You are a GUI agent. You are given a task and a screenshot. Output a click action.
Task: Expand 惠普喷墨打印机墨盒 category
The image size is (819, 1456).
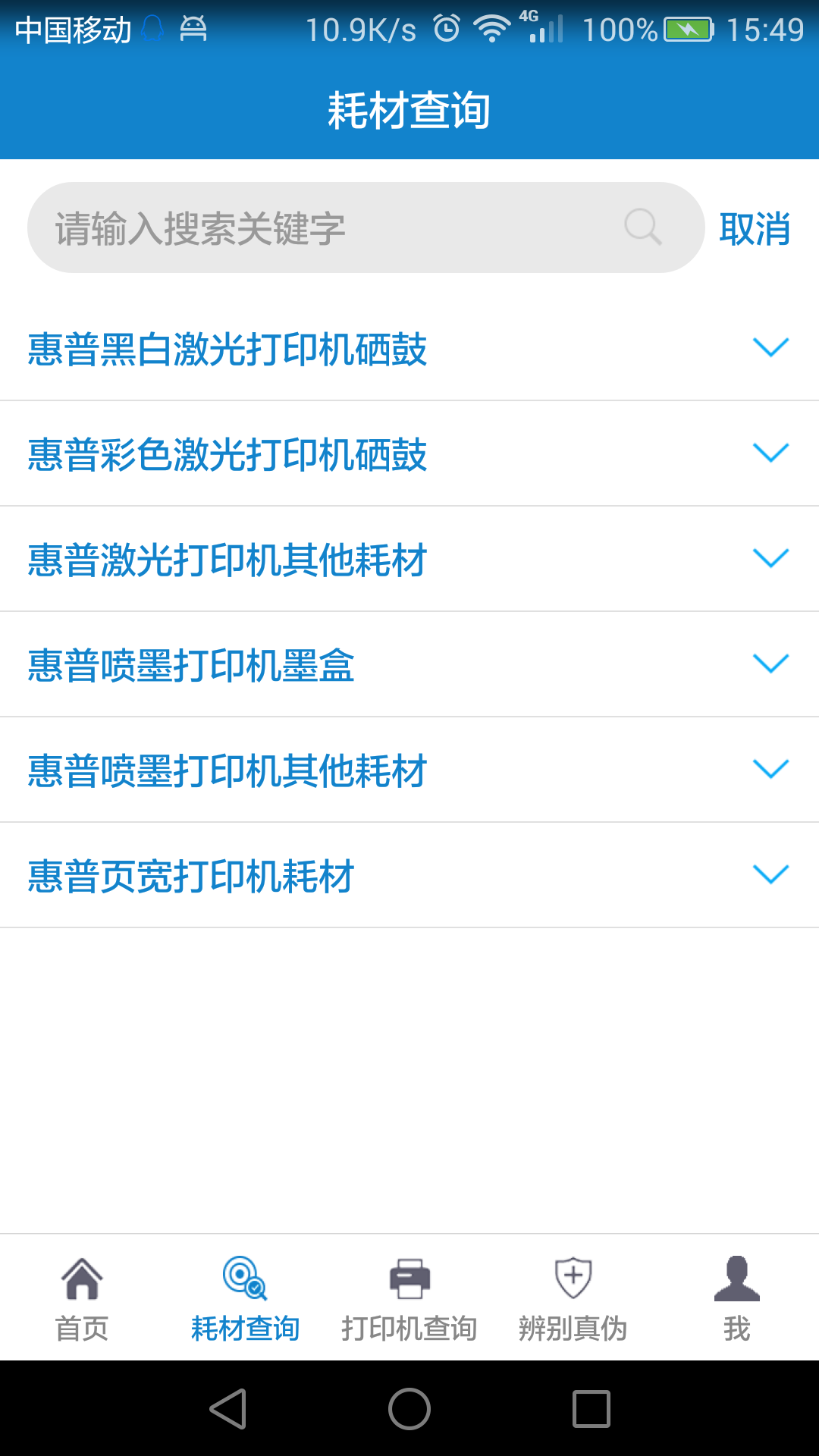[409, 665]
